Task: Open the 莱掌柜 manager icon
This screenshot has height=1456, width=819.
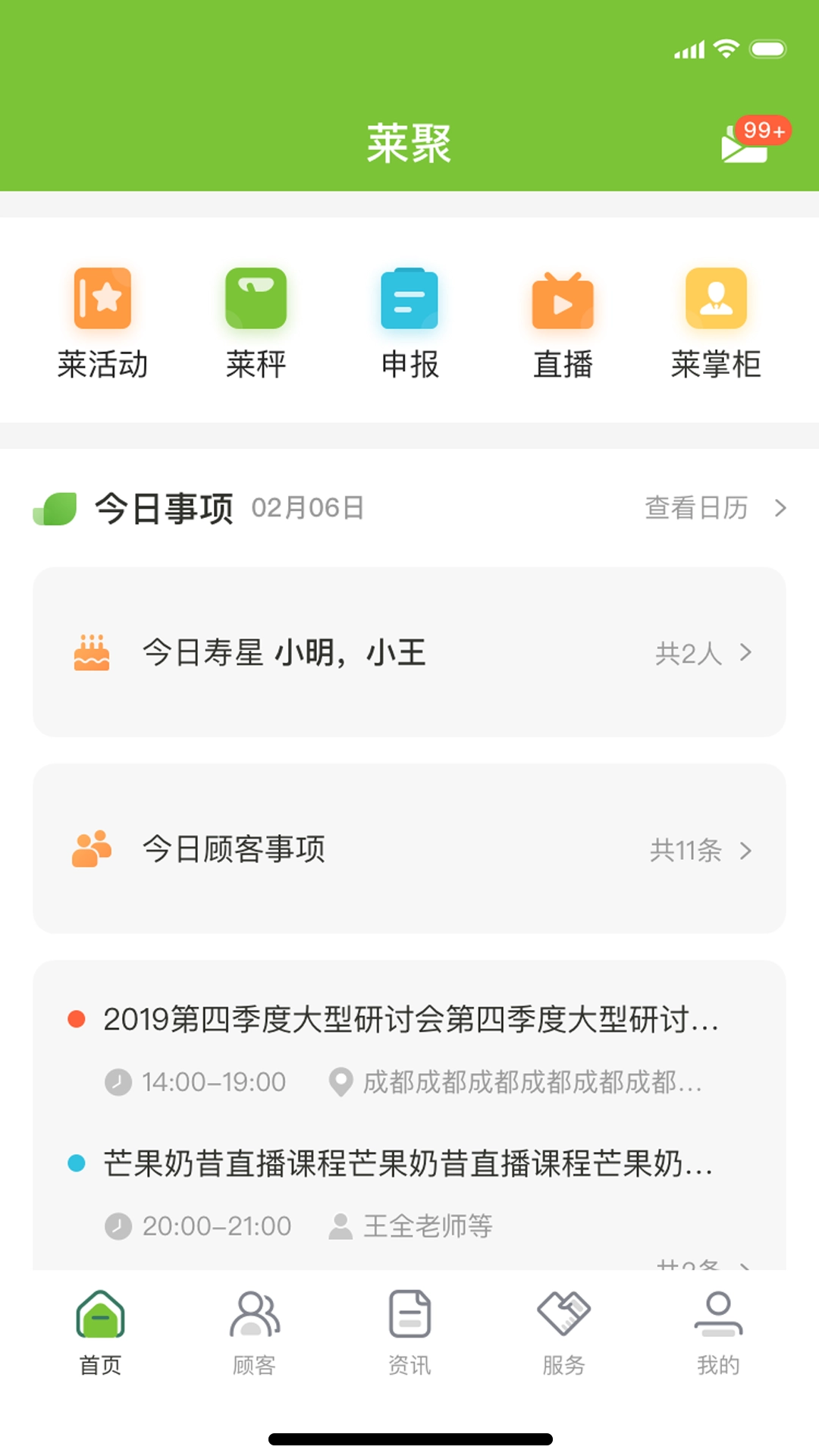Action: [x=716, y=297]
